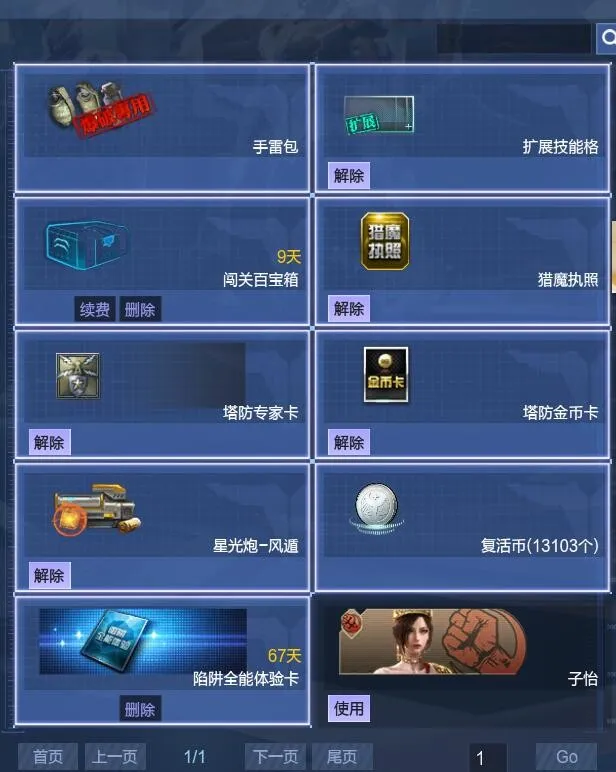Tap 解除 under 扩展技能格
The width and height of the screenshot is (616, 772).
(349, 176)
